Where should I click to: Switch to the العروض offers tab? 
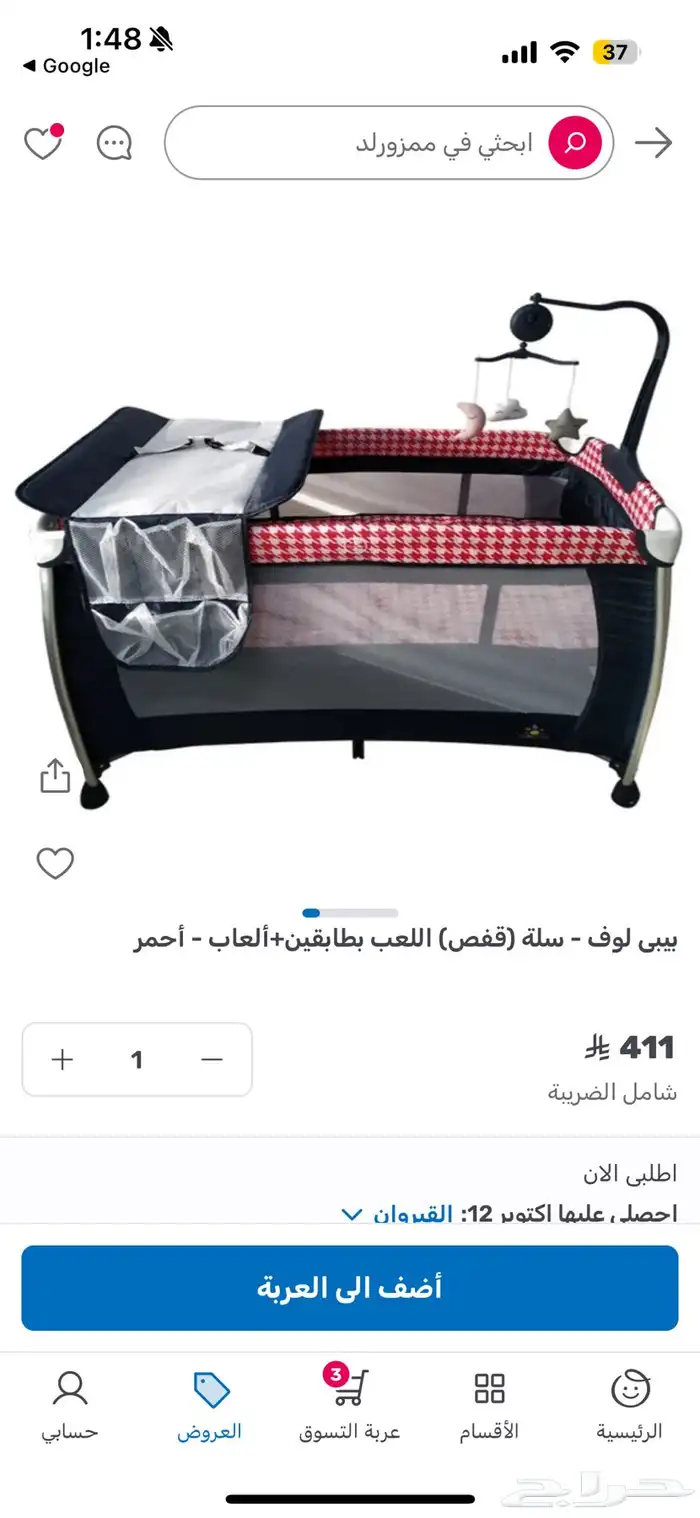[x=210, y=1403]
